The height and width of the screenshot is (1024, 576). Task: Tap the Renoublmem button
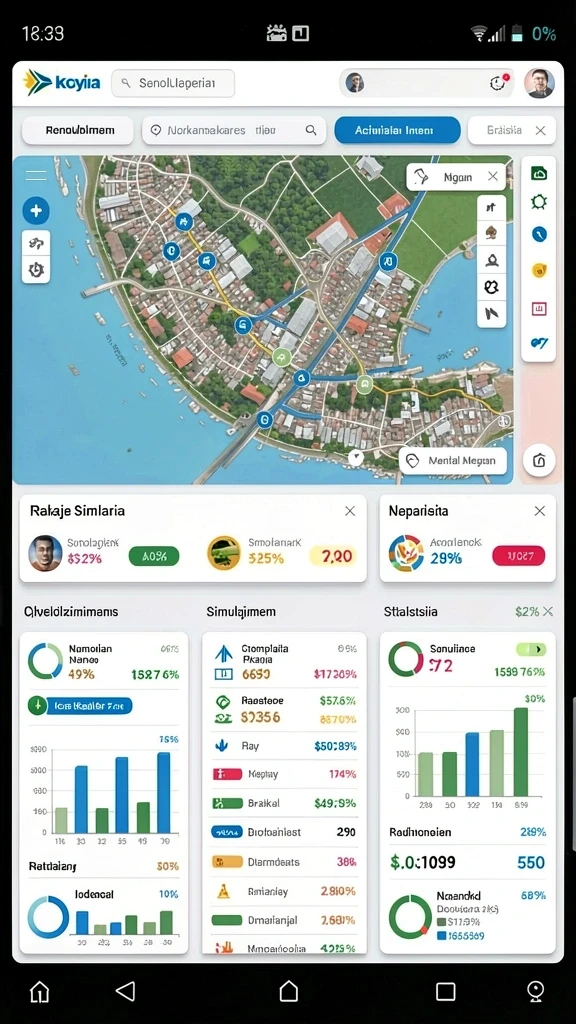coord(78,130)
